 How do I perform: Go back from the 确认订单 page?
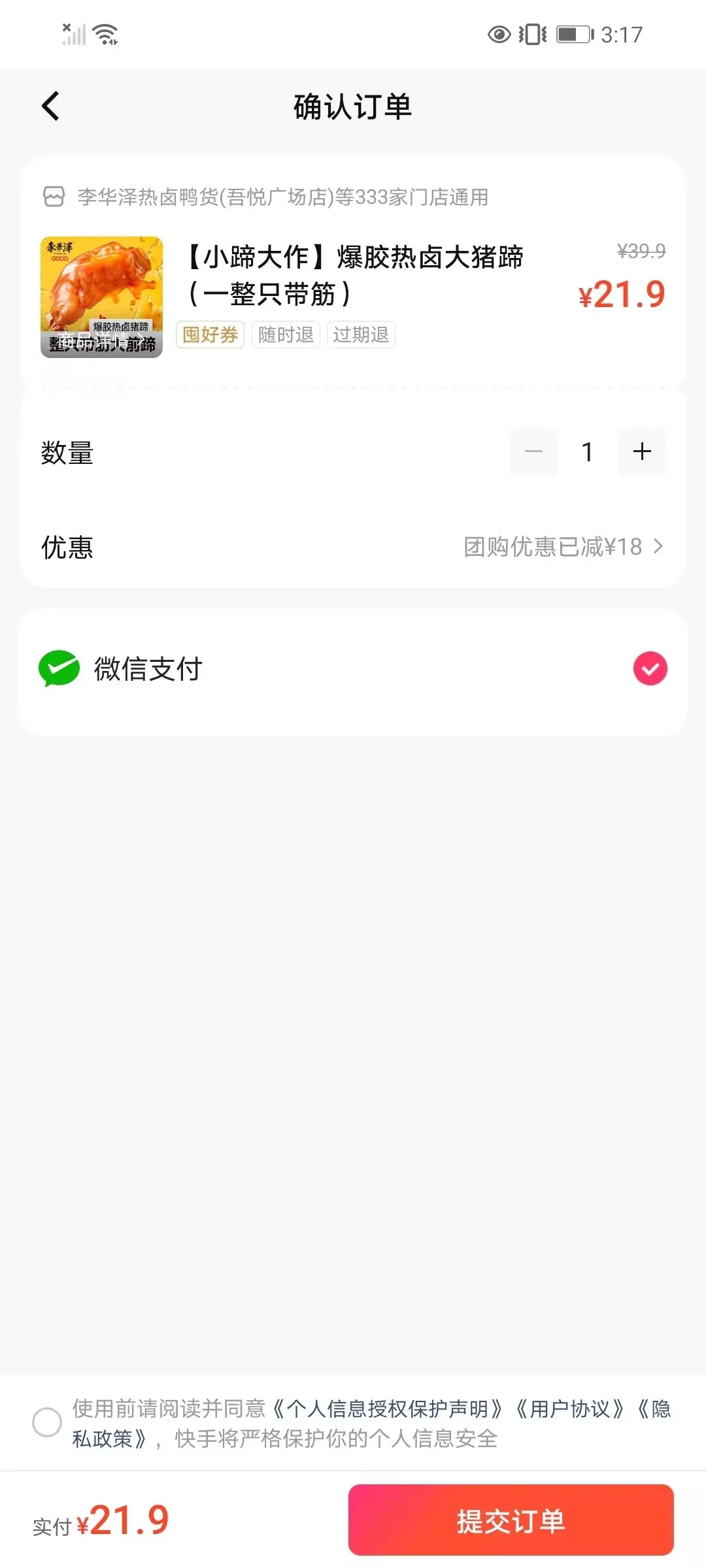pos(51,106)
